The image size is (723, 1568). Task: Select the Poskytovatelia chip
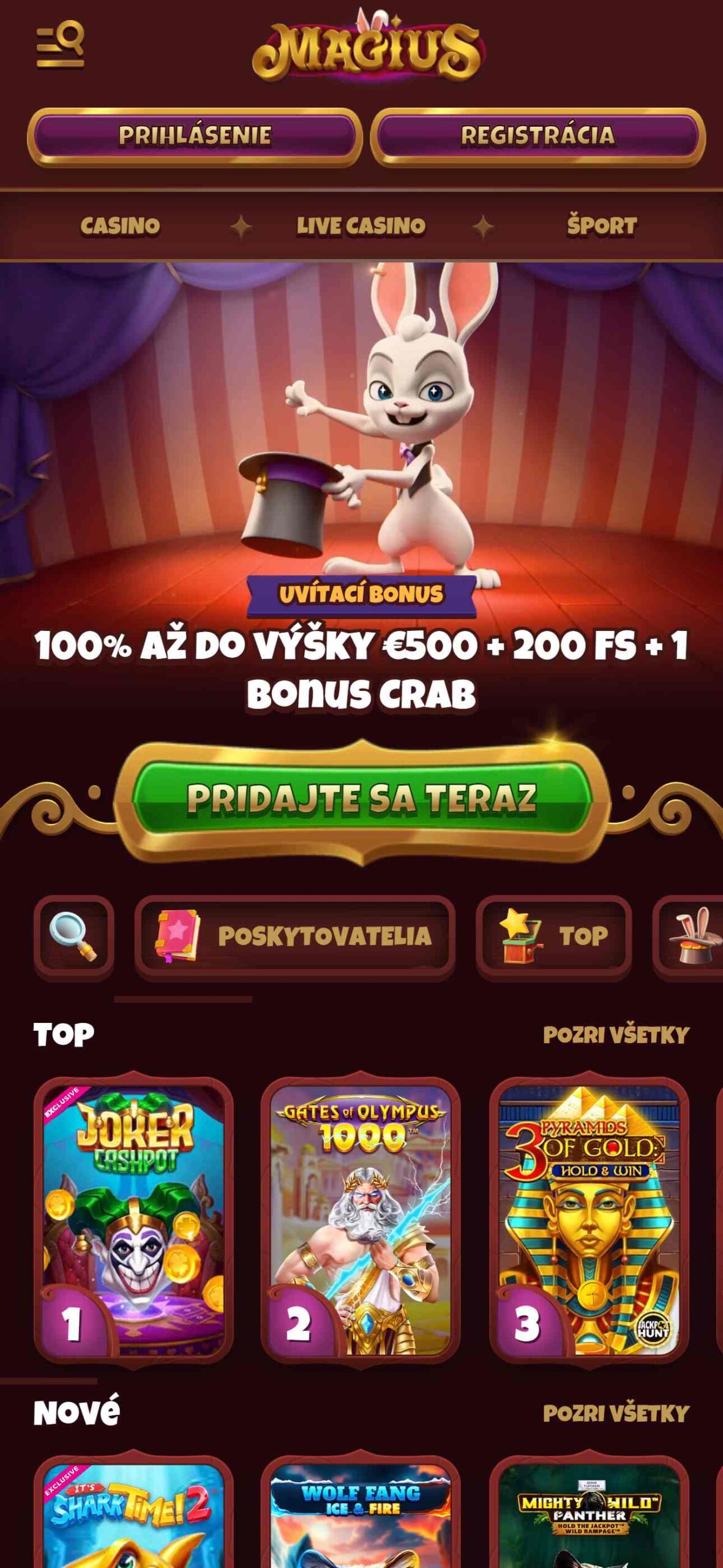pos(294,936)
